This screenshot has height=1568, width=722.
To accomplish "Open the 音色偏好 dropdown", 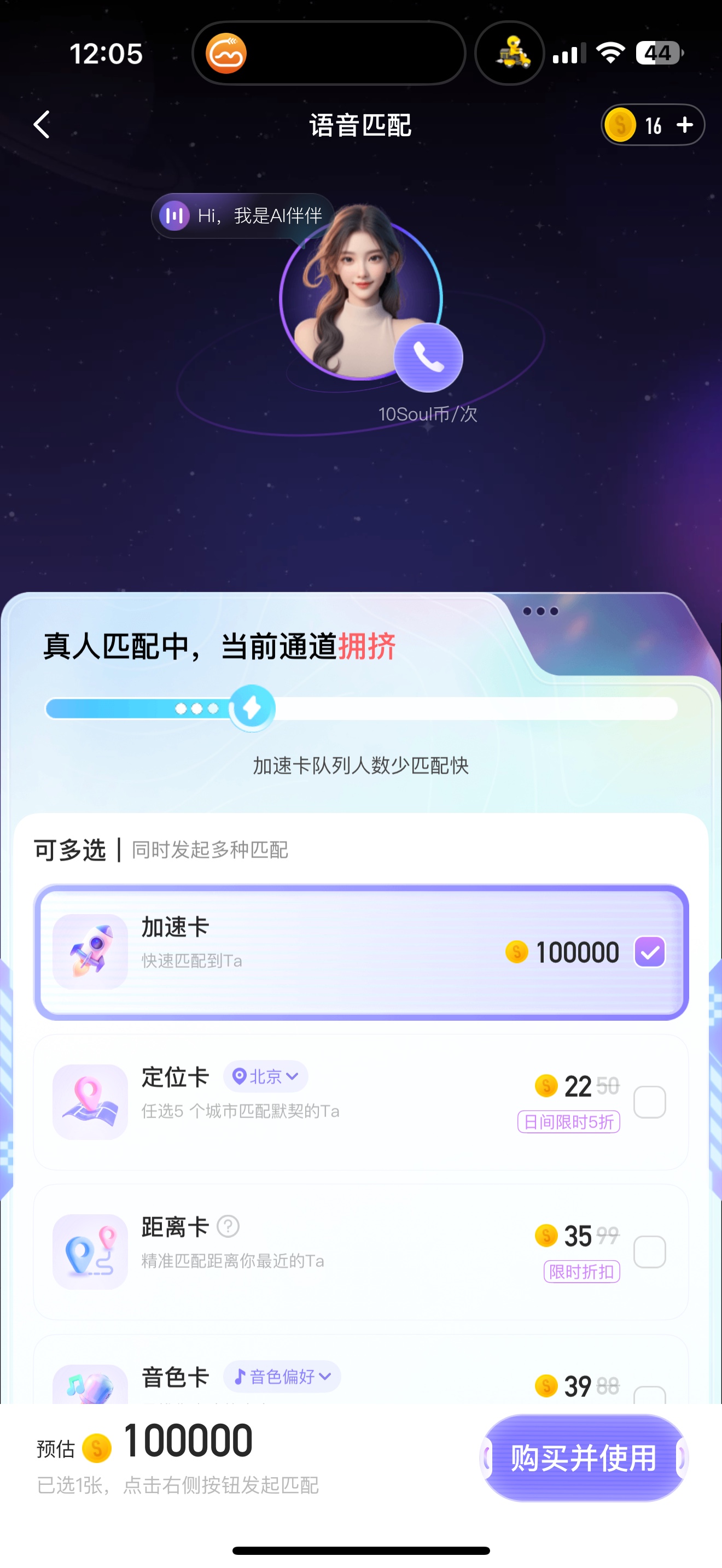I will point(282,1376).
